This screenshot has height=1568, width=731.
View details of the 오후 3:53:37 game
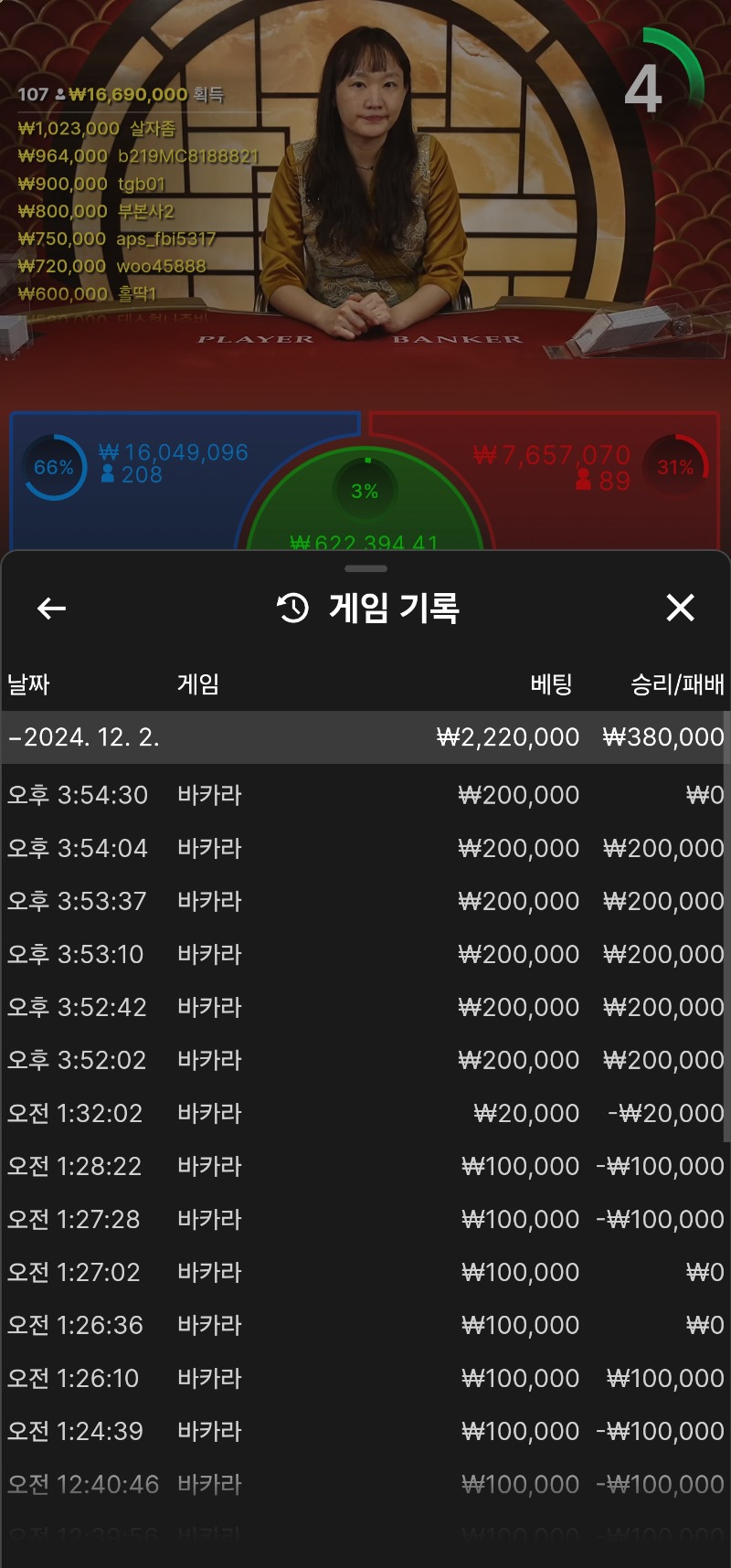(x=364, y=901)
